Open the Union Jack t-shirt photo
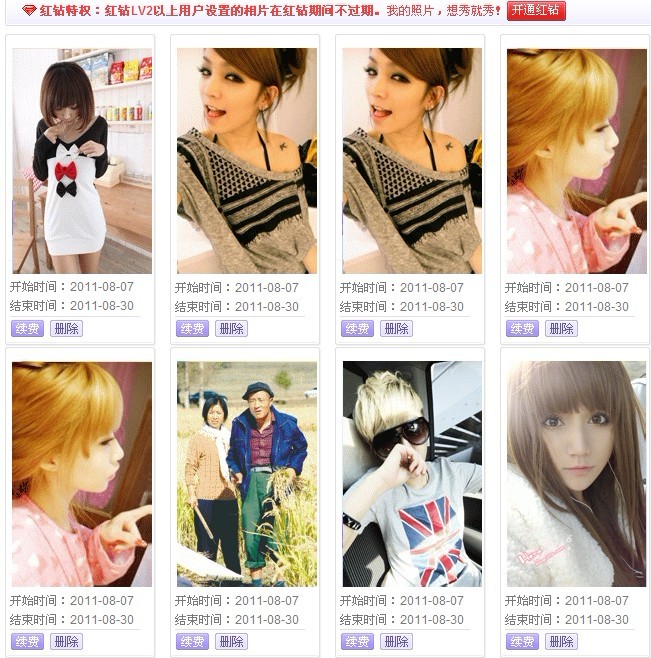Screen dimensions: 651x658 412,473
